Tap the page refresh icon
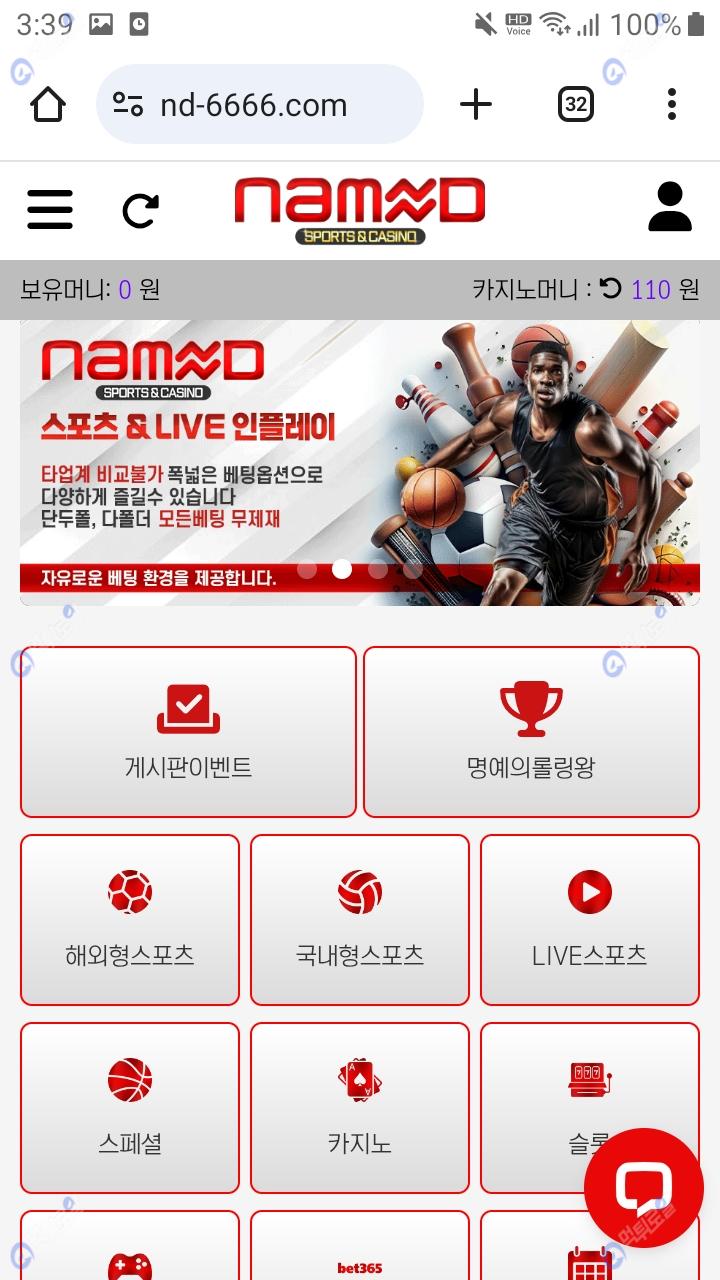The height and width of the screenshot is (1280, 720). [140, 210]
